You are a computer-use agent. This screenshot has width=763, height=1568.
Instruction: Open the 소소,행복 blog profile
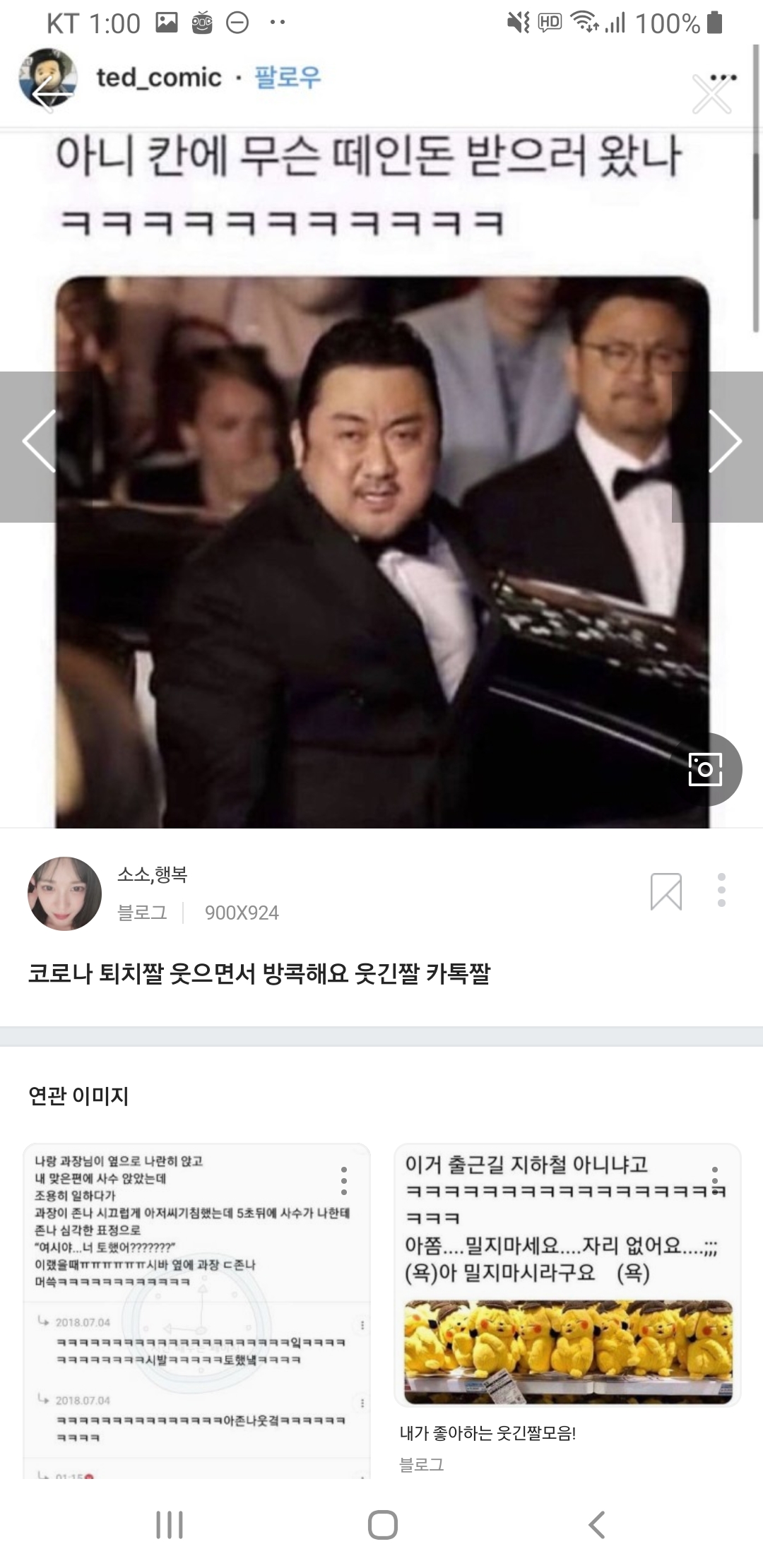(x=65, y=893)
